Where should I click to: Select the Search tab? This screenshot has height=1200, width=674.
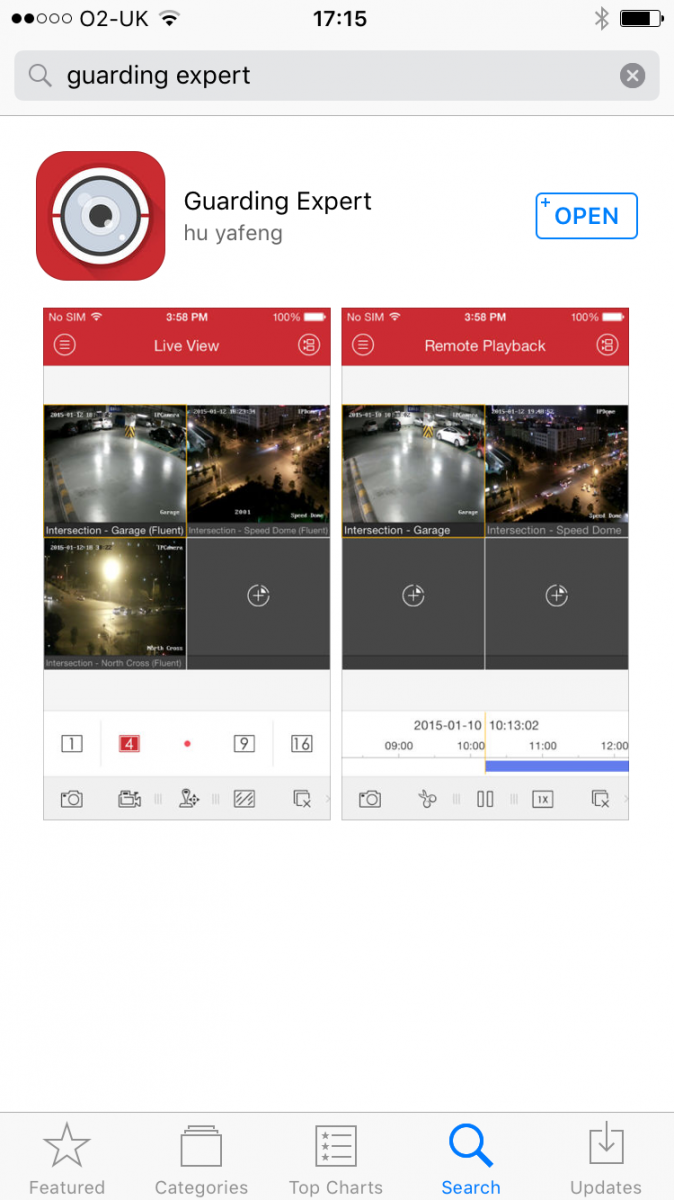pos(470,1158)
